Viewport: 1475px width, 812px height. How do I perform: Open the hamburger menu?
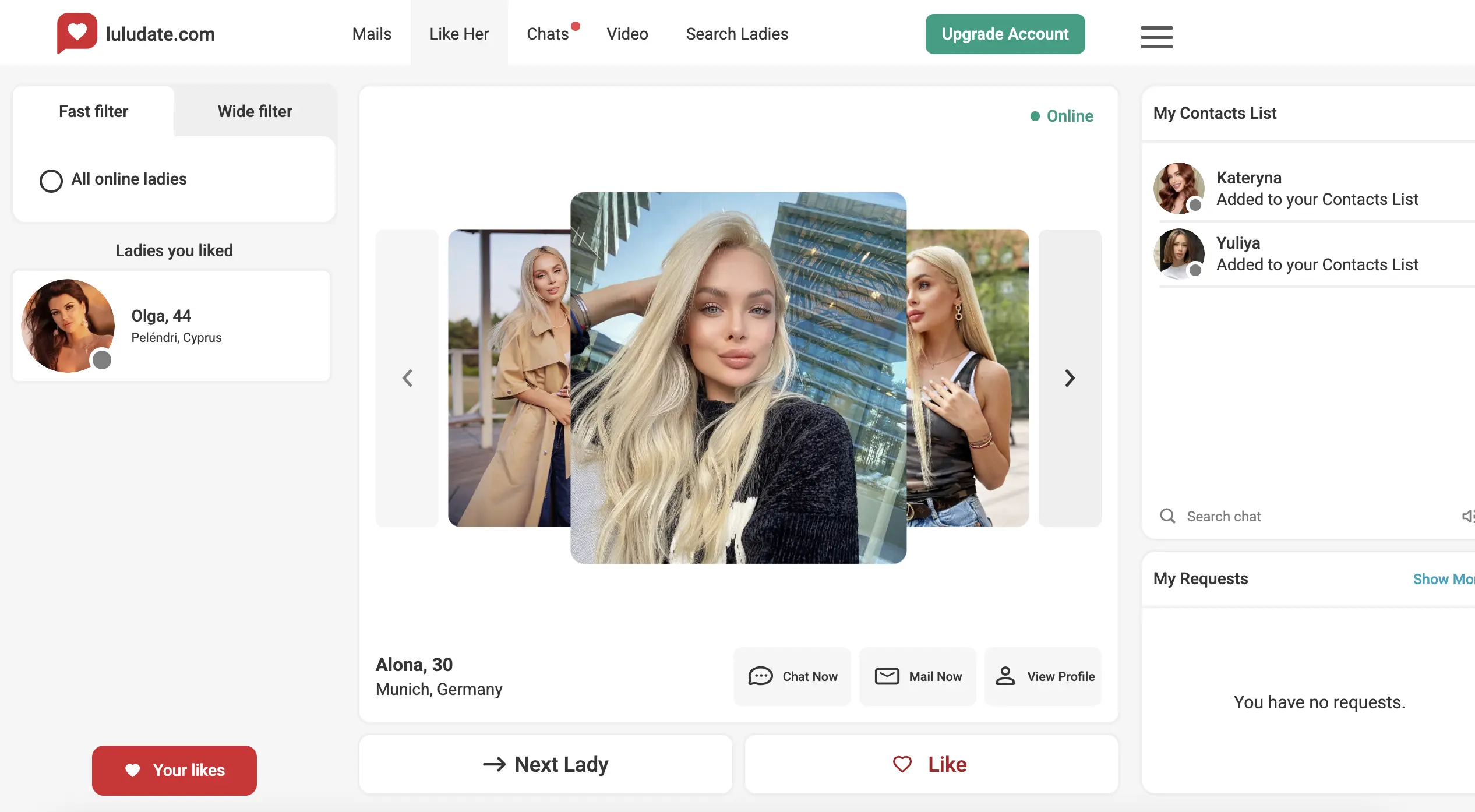1156,36
